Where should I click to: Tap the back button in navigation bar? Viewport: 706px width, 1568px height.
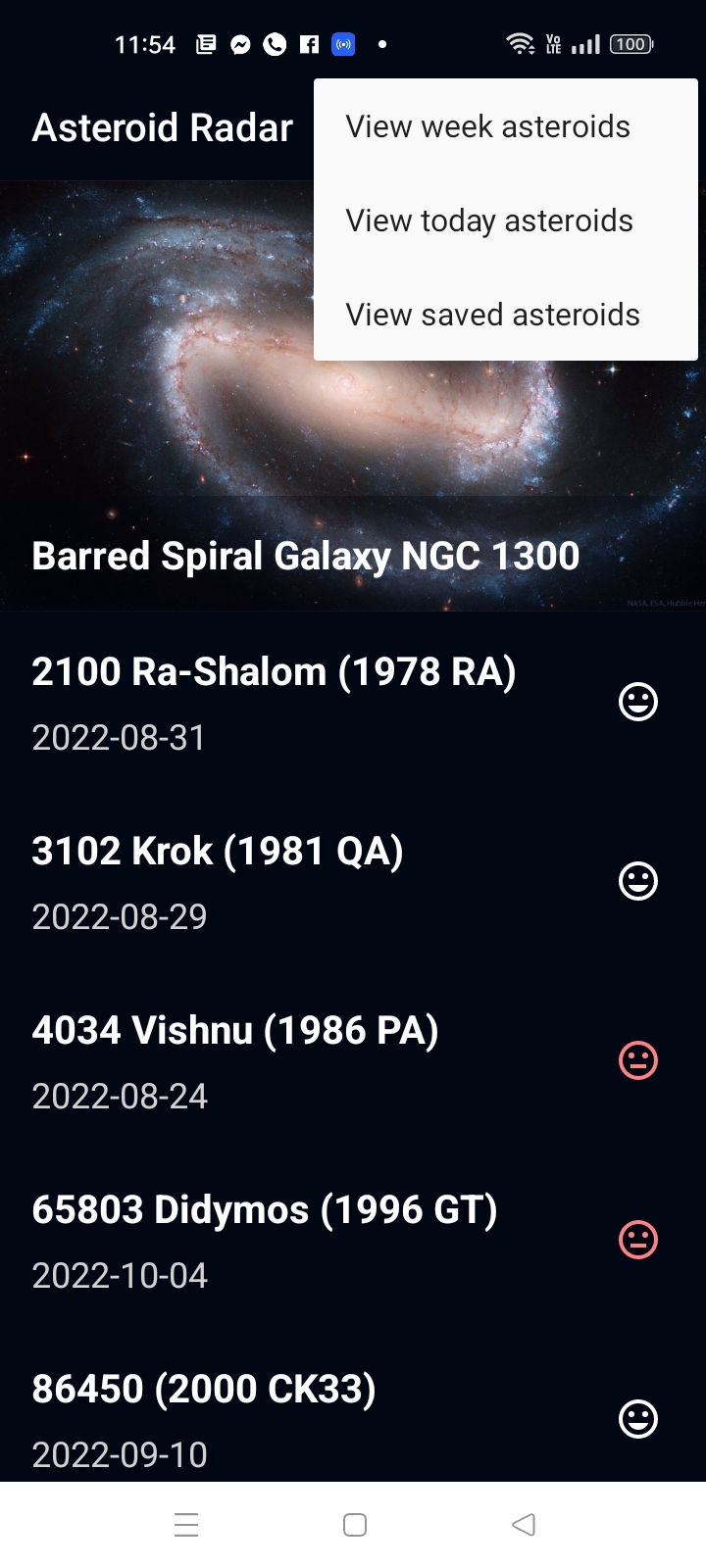click(524, 1524)
